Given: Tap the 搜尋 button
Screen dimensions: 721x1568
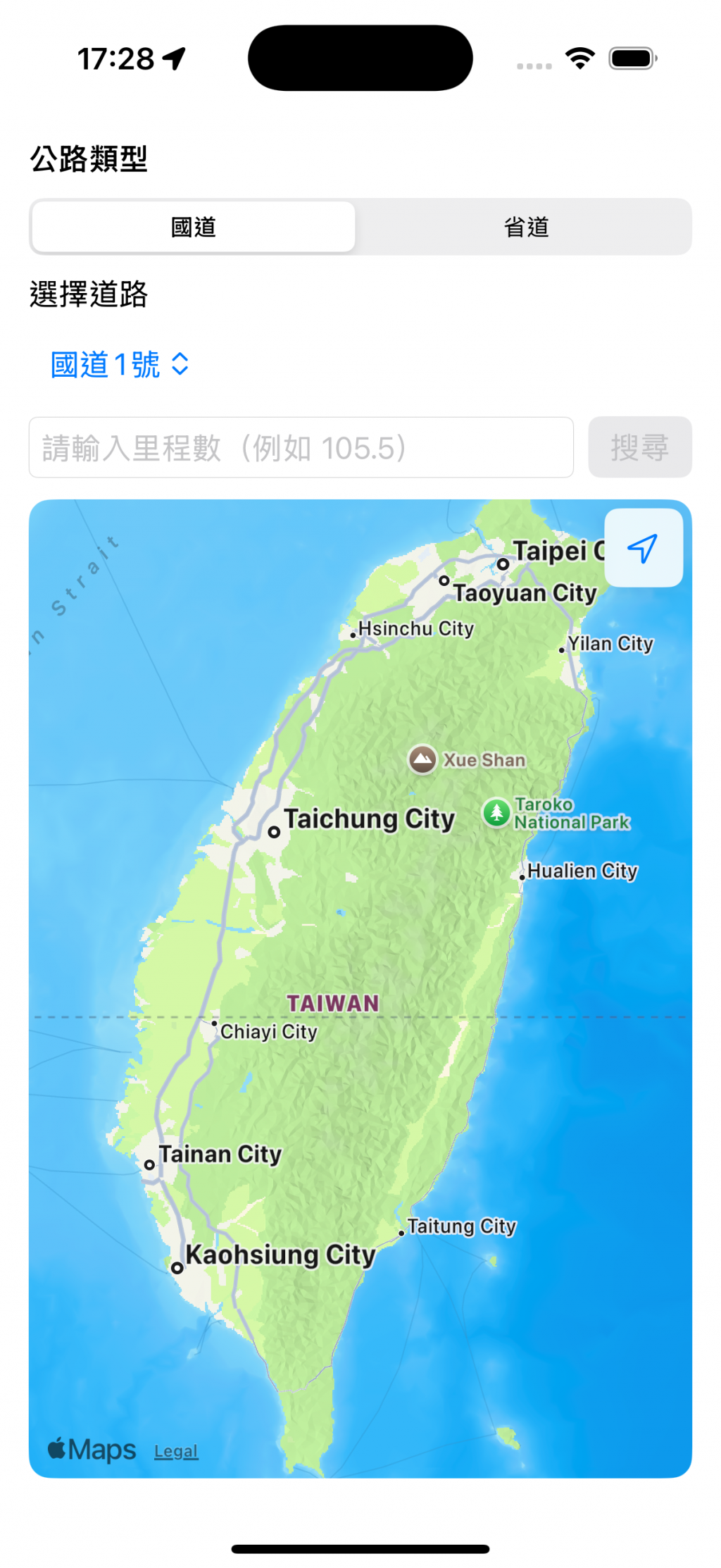Looking at the screenshot, I should [639, 447].
